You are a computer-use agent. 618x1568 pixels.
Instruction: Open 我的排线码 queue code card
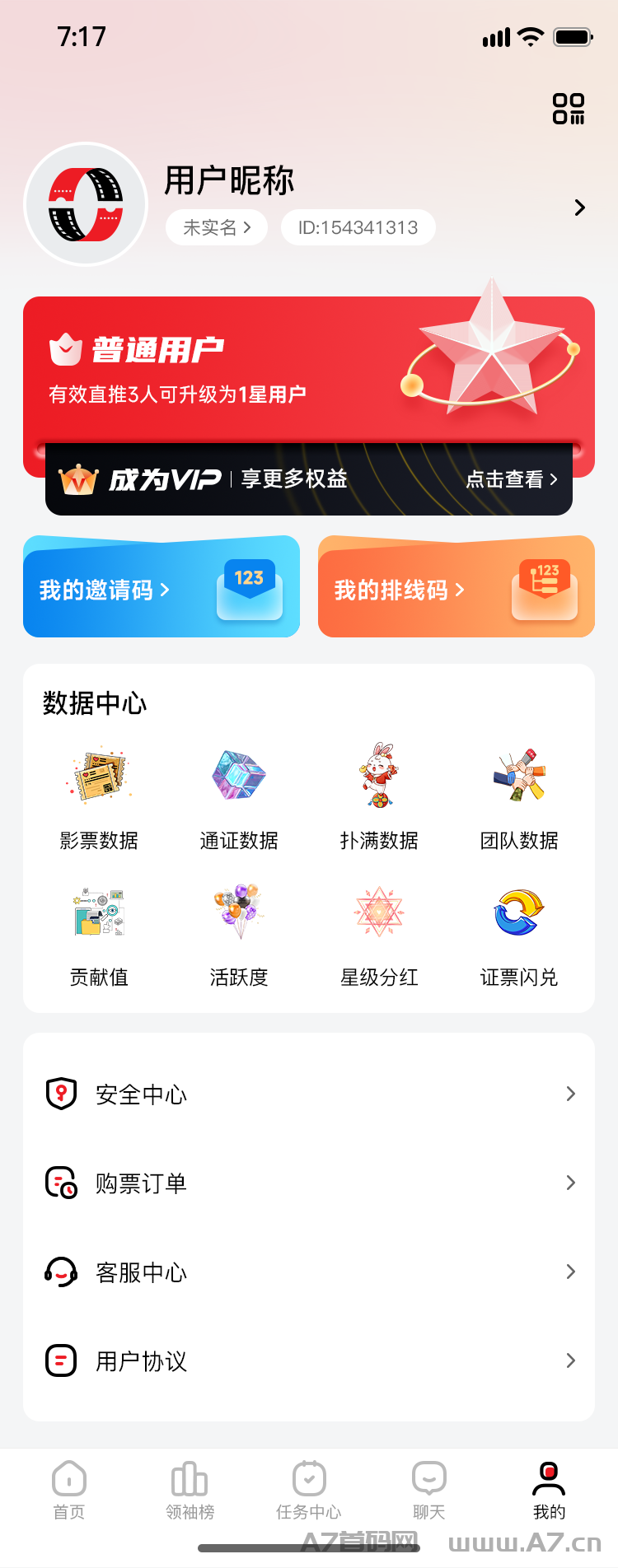tap(456, 586)
